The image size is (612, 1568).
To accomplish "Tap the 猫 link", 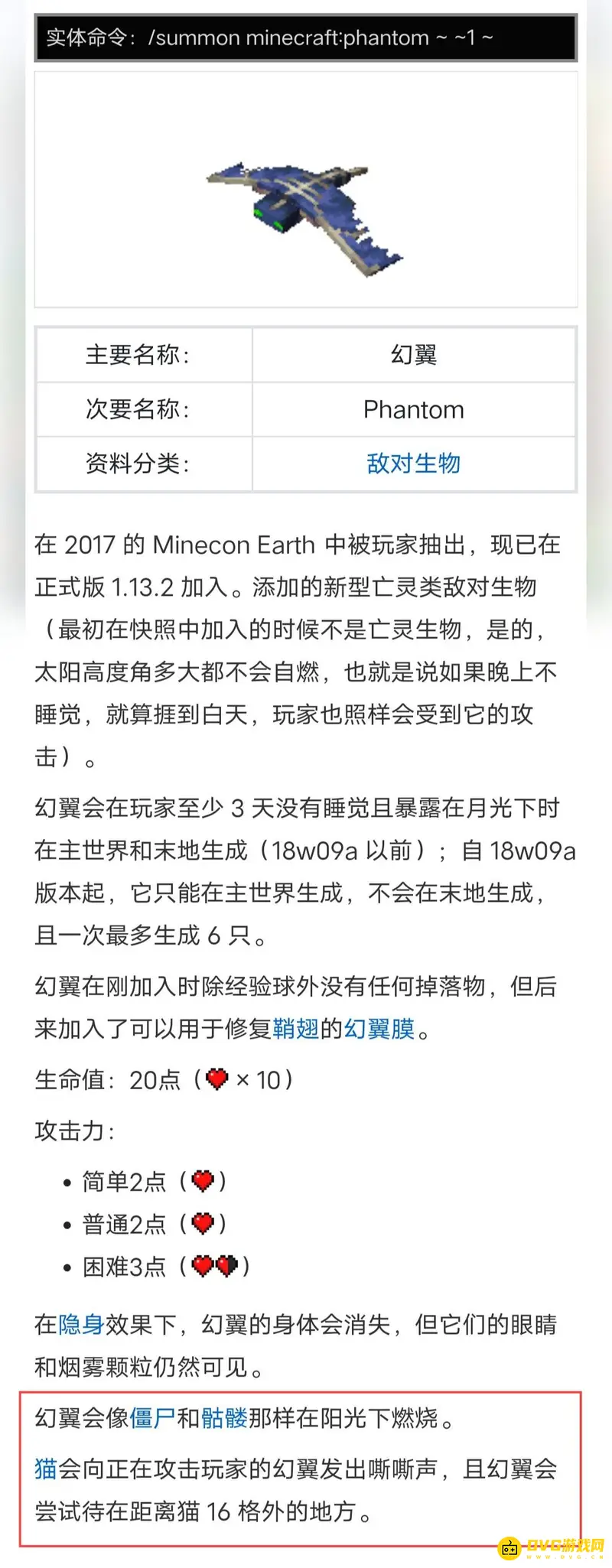I will tap(46, 1469).
